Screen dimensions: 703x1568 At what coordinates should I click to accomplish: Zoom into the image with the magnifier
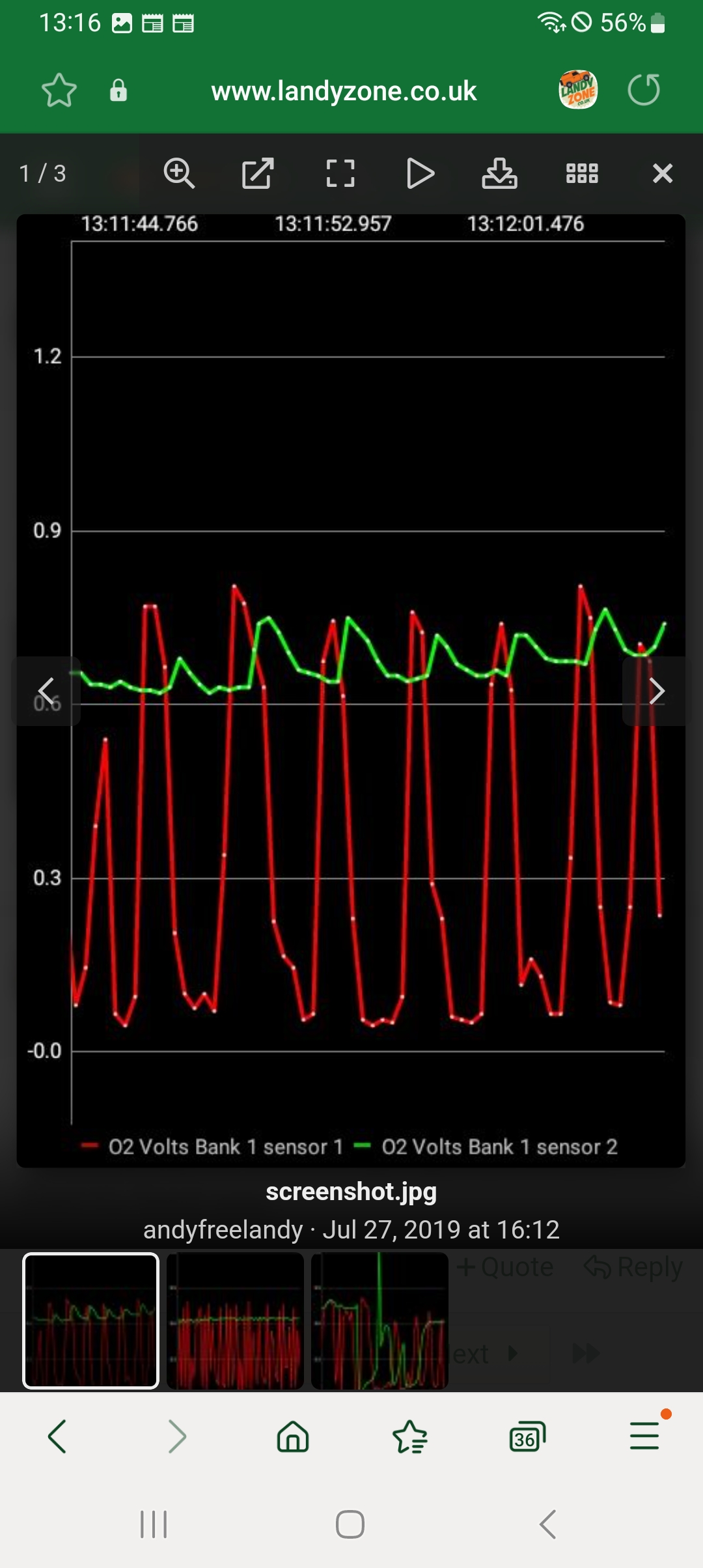tap(179, 174)
